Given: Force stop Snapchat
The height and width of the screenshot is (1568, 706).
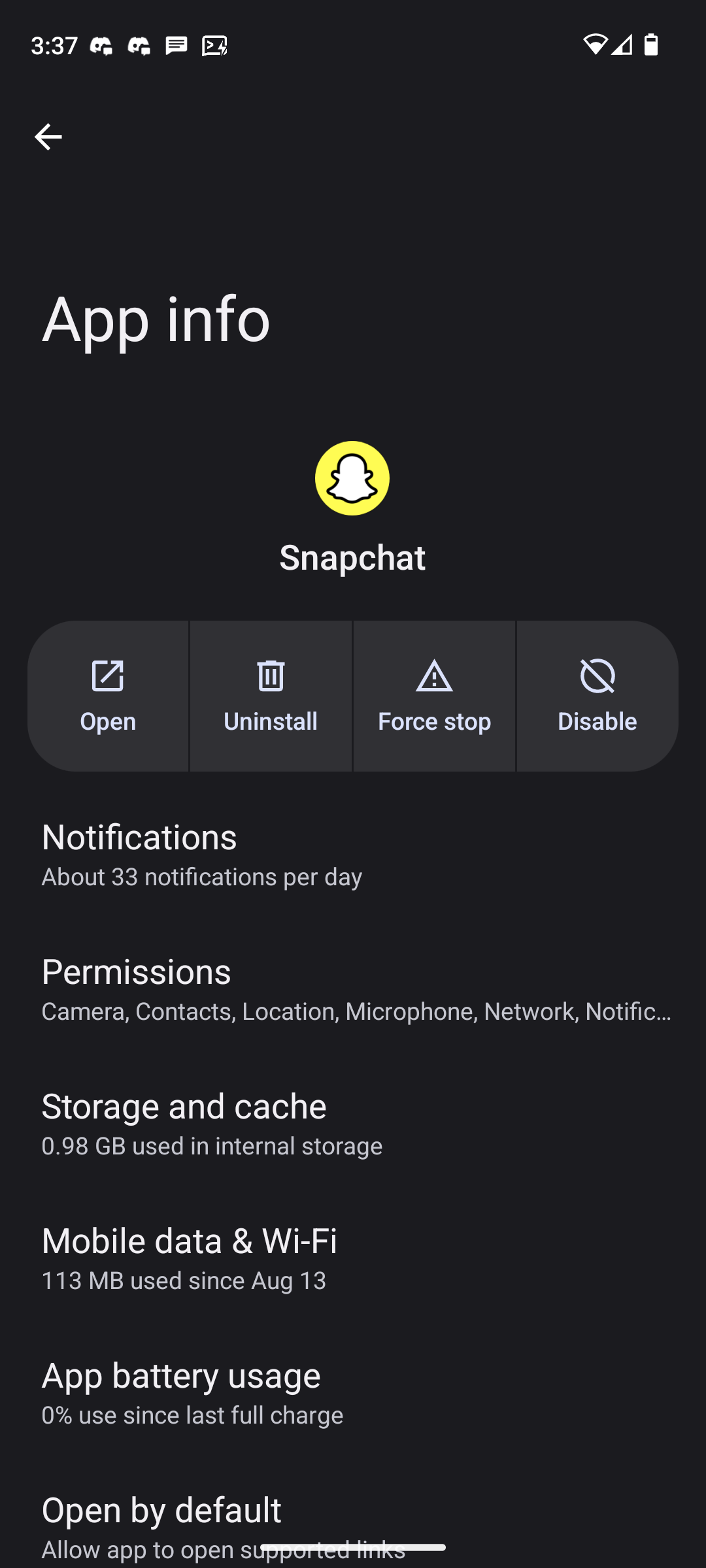Looking at the screenshot, I should click(x=434, y=696).
